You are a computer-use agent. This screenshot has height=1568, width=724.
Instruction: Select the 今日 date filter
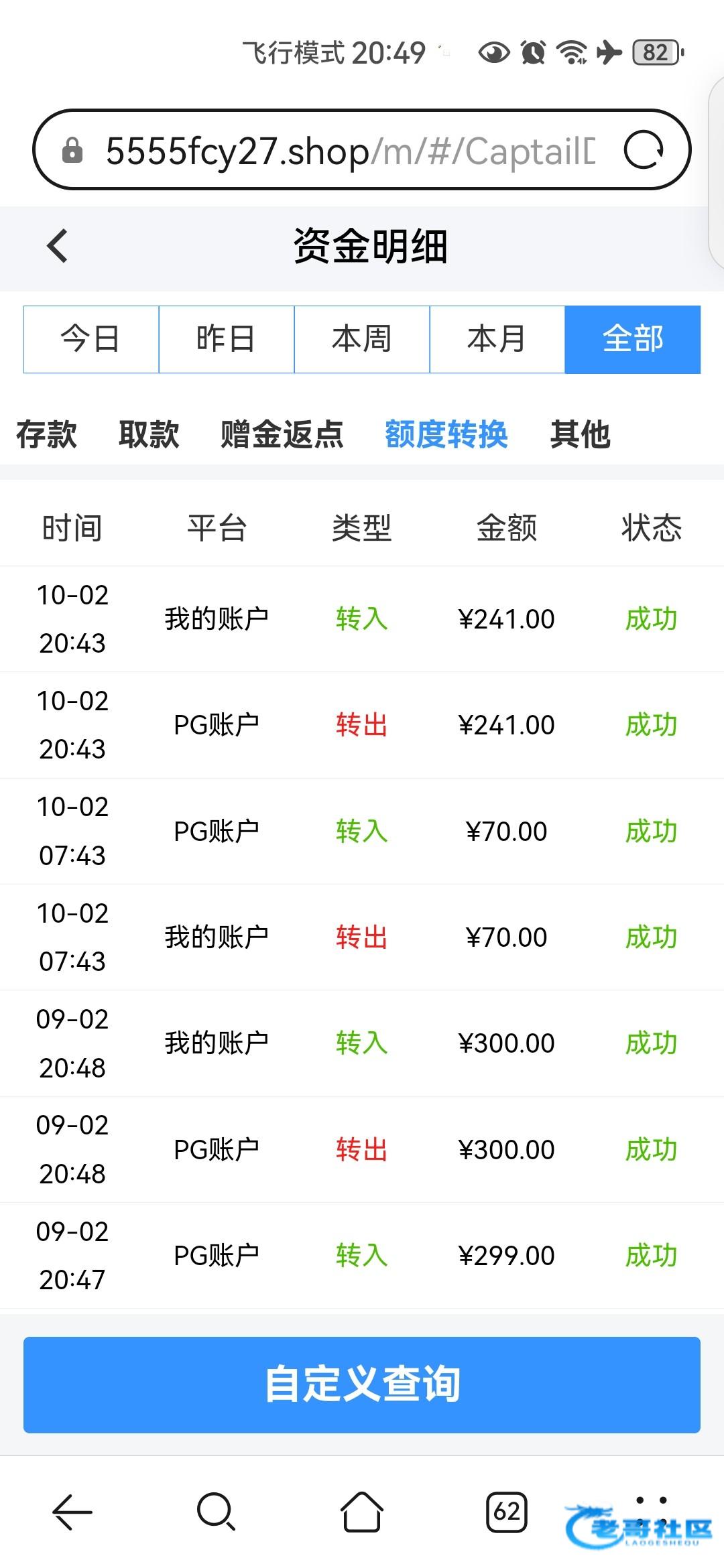pyautogui.click(x=91, y=339)
